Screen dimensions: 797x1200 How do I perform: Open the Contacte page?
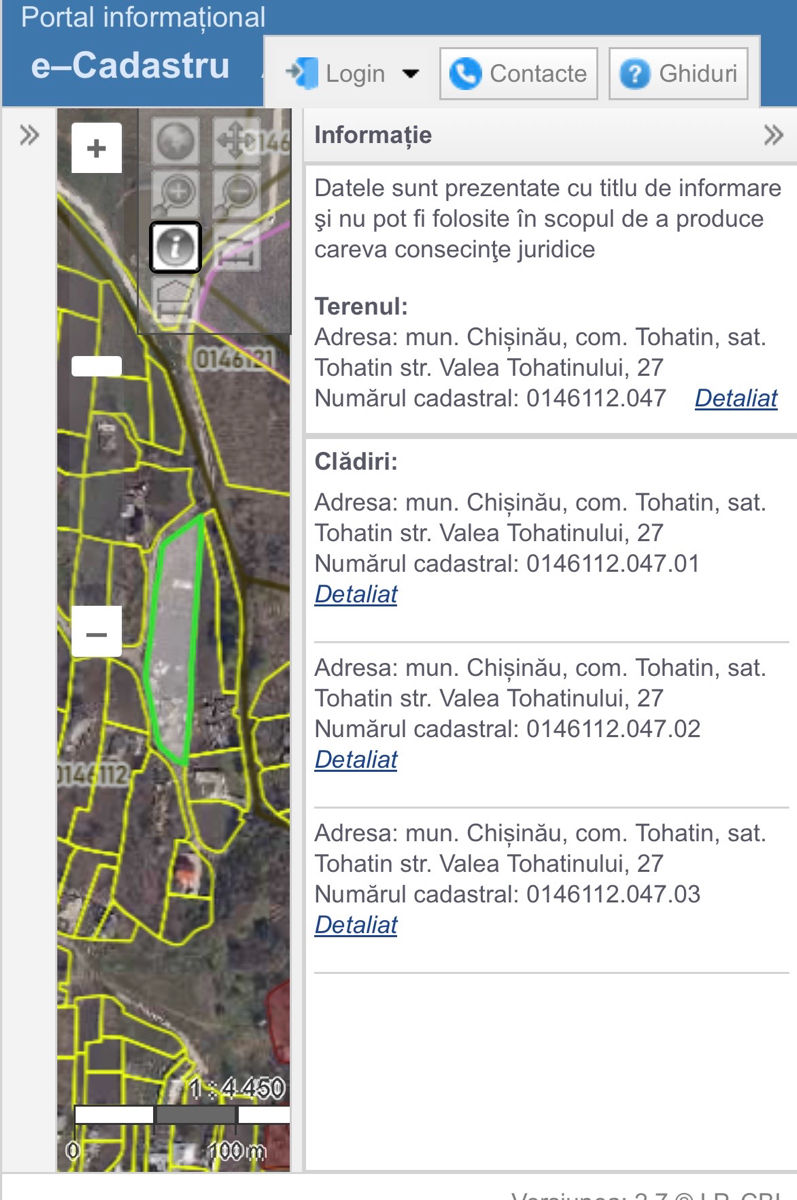click(x=518, y=74)
